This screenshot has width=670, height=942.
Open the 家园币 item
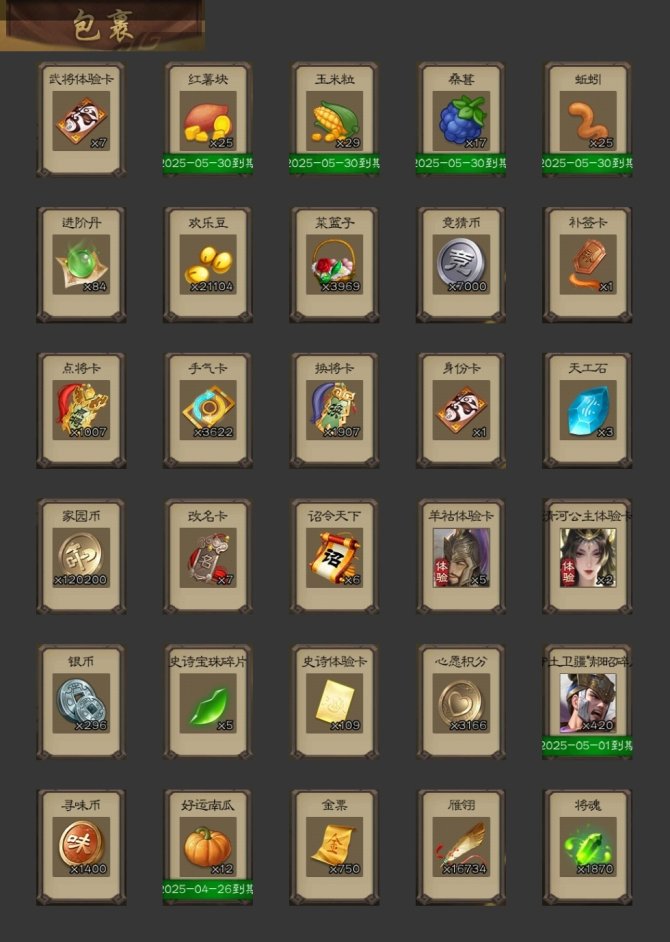(x=81, y=557)
